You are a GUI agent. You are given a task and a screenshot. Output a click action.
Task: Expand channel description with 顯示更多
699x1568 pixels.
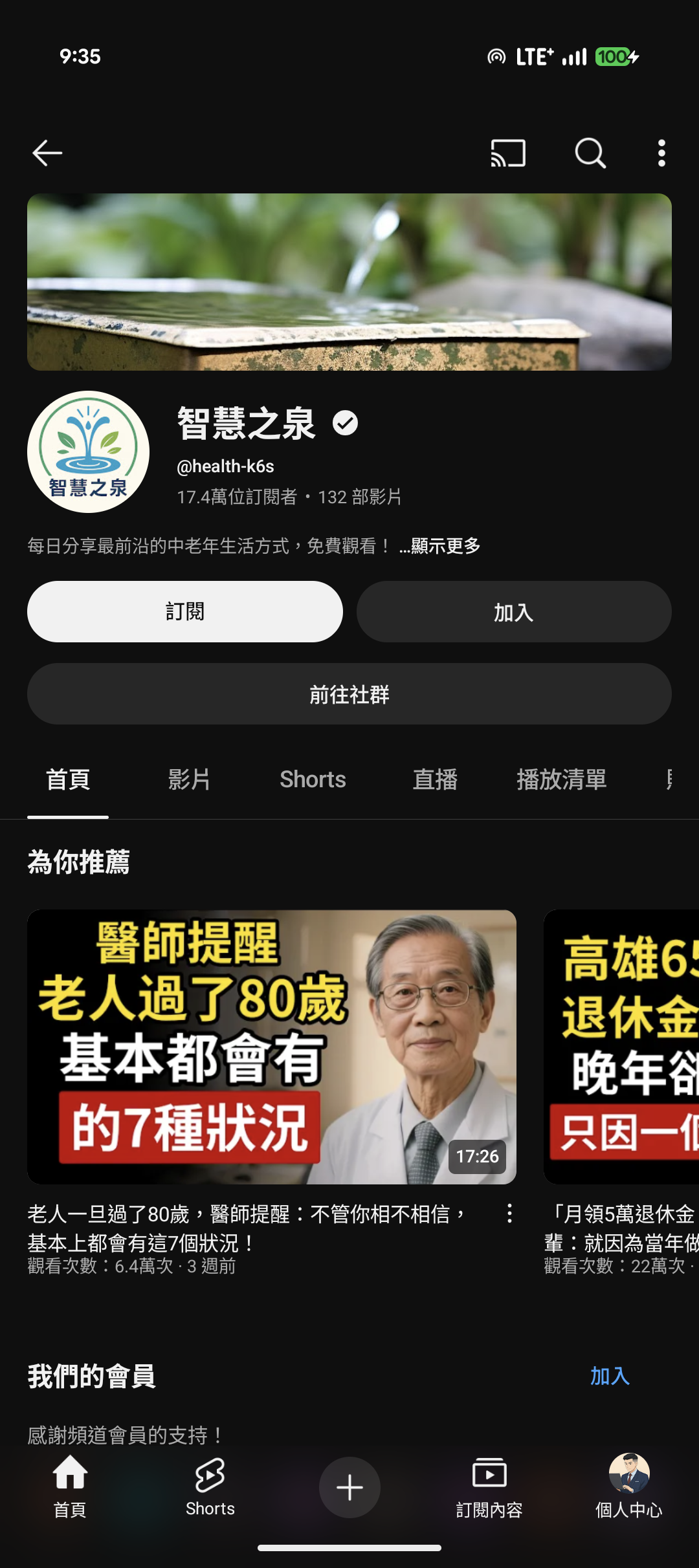click(x=441, y=546)
